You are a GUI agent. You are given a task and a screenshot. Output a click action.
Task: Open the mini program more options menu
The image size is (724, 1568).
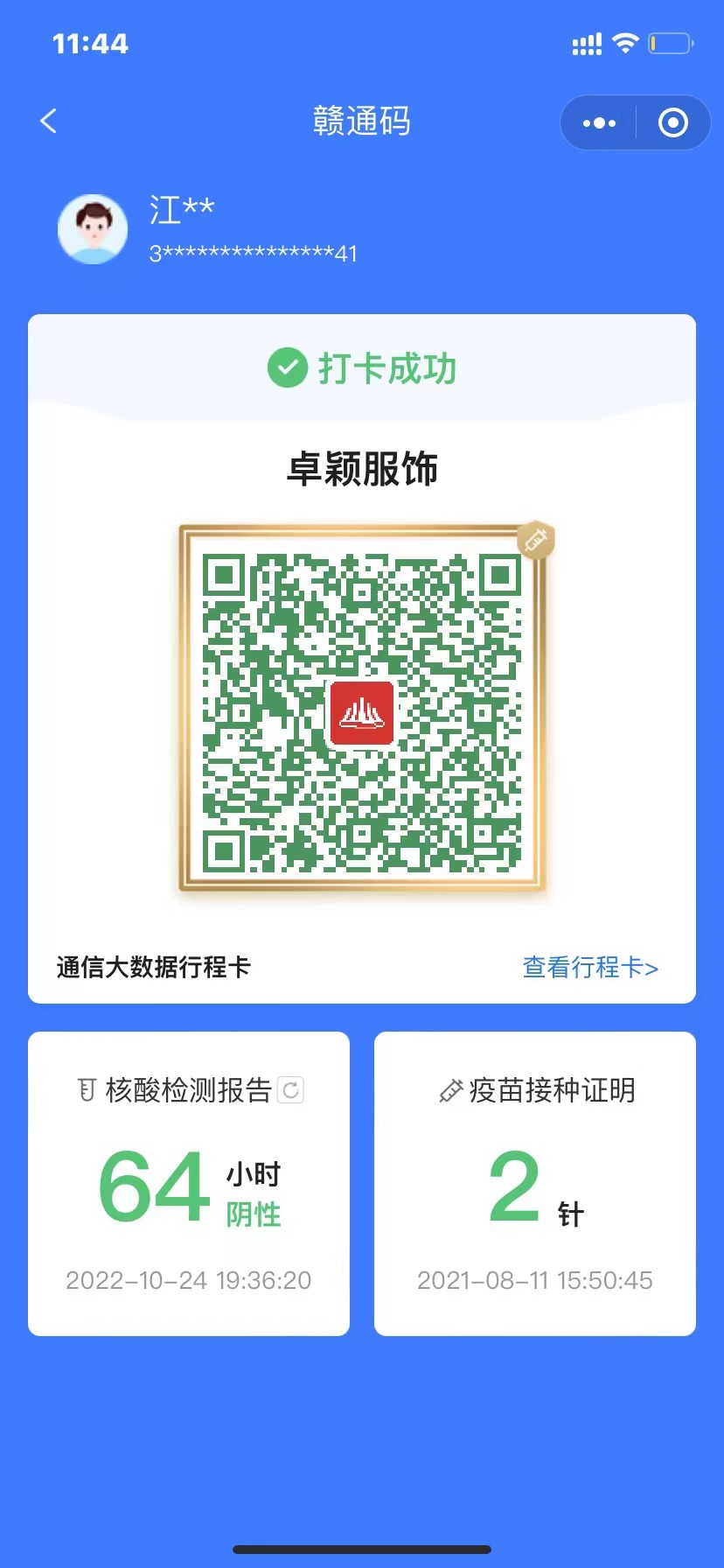coord(599,122)
